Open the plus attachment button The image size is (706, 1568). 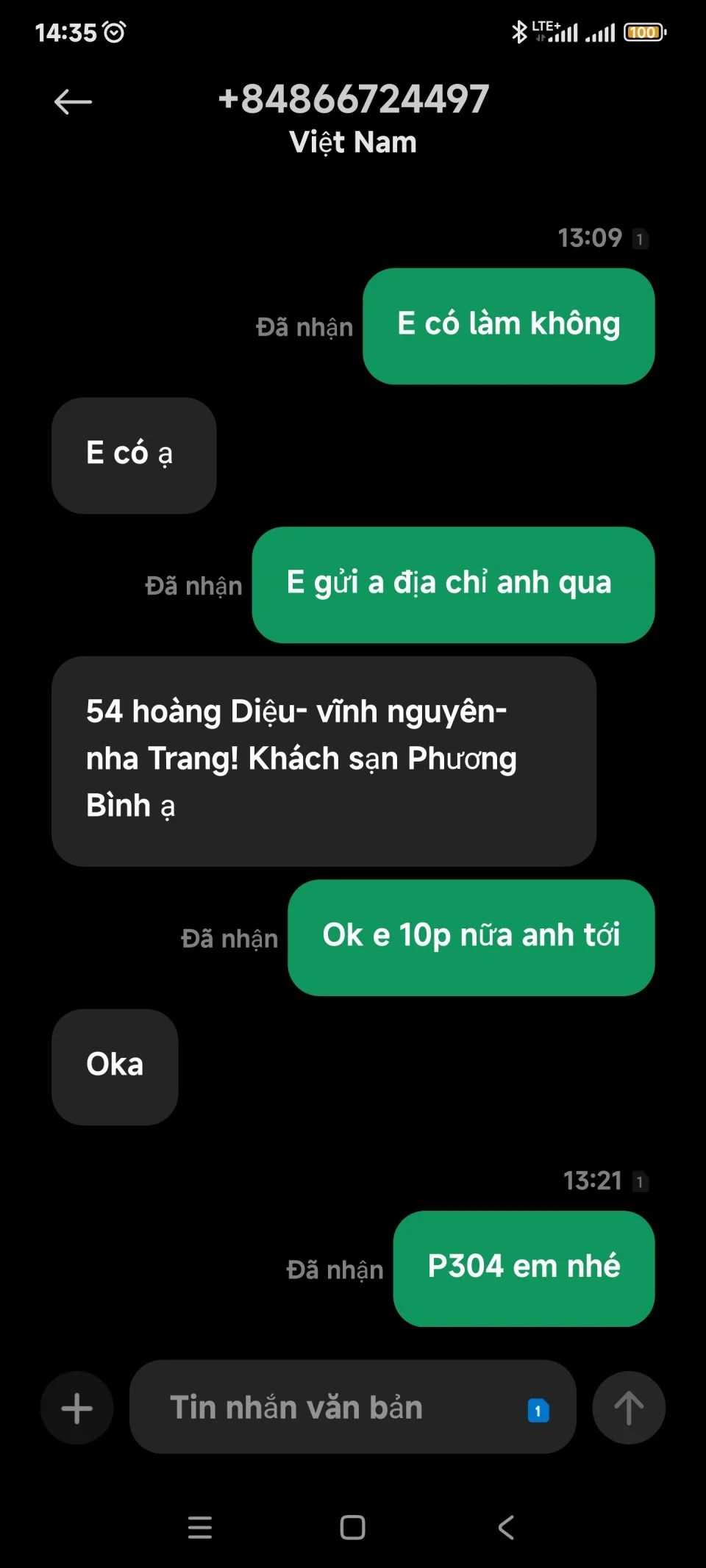tap(76, 1408)
